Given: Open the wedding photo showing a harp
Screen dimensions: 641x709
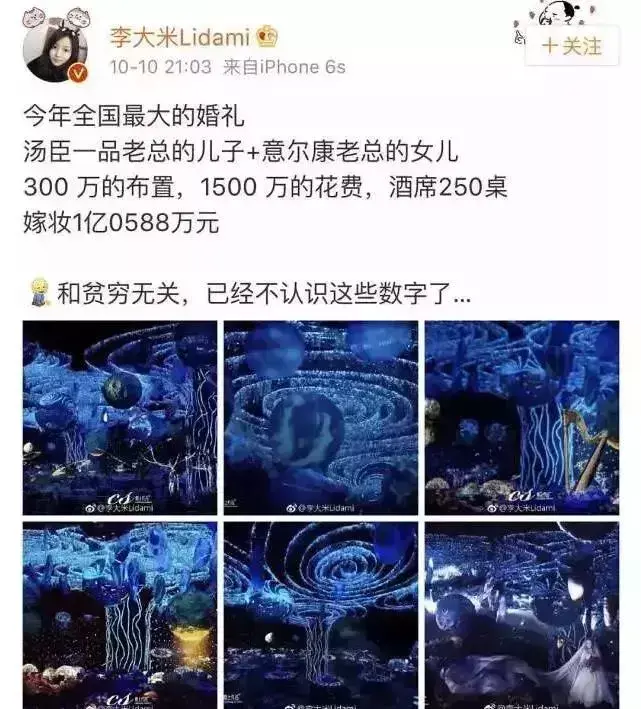Looking at the screenshot, I should click(x=521, y=417).
